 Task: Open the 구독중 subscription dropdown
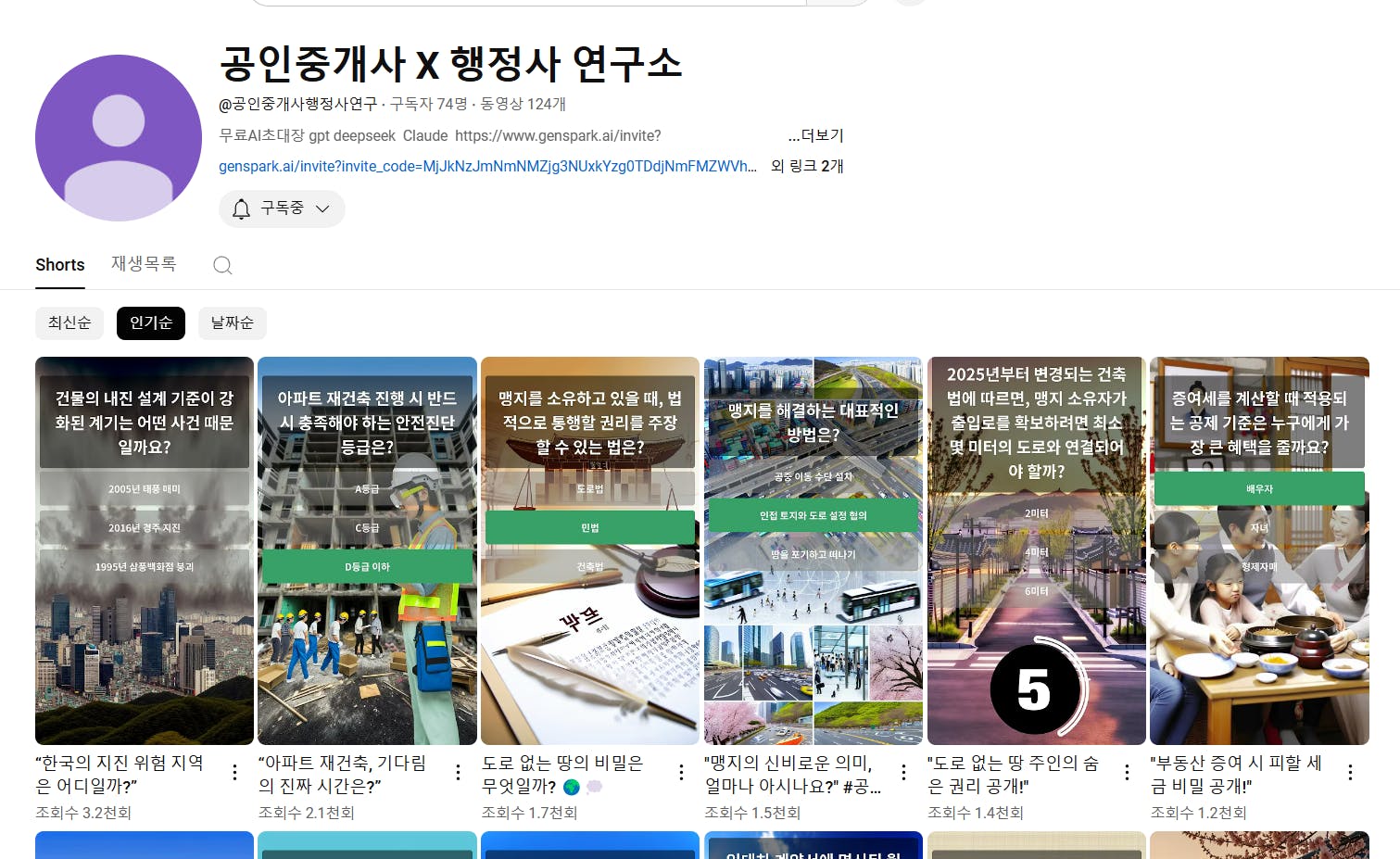click(282, 208)
